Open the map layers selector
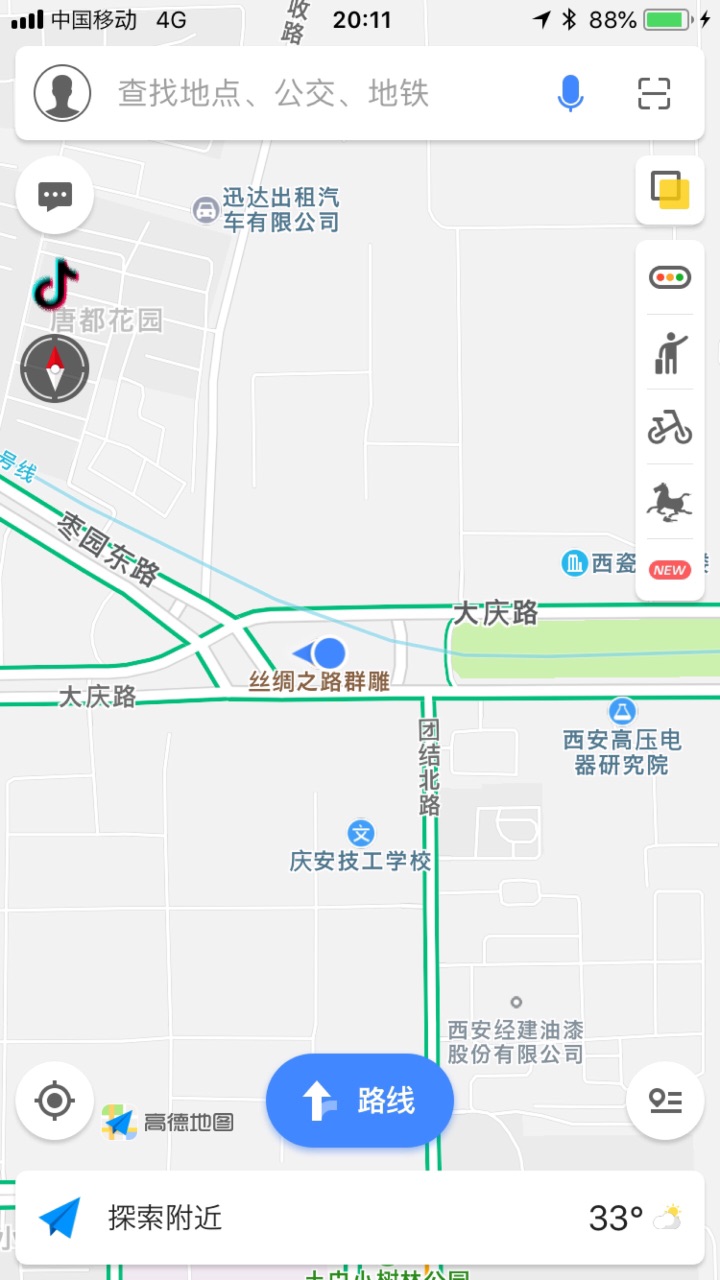This screenshot has height=1280, width=720. (x=670, y=190)
